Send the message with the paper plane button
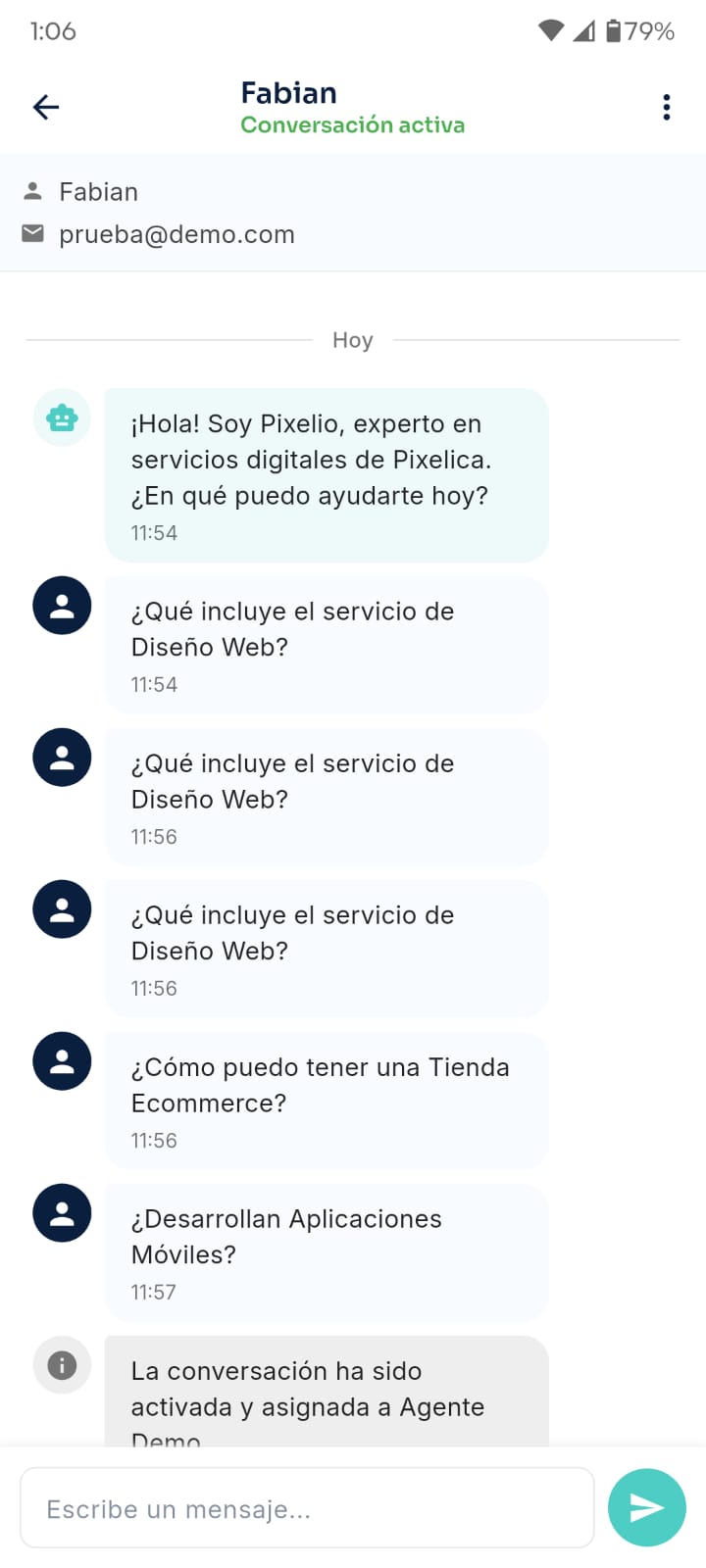Screen dimensions: 706x1568 point(647,1508)
